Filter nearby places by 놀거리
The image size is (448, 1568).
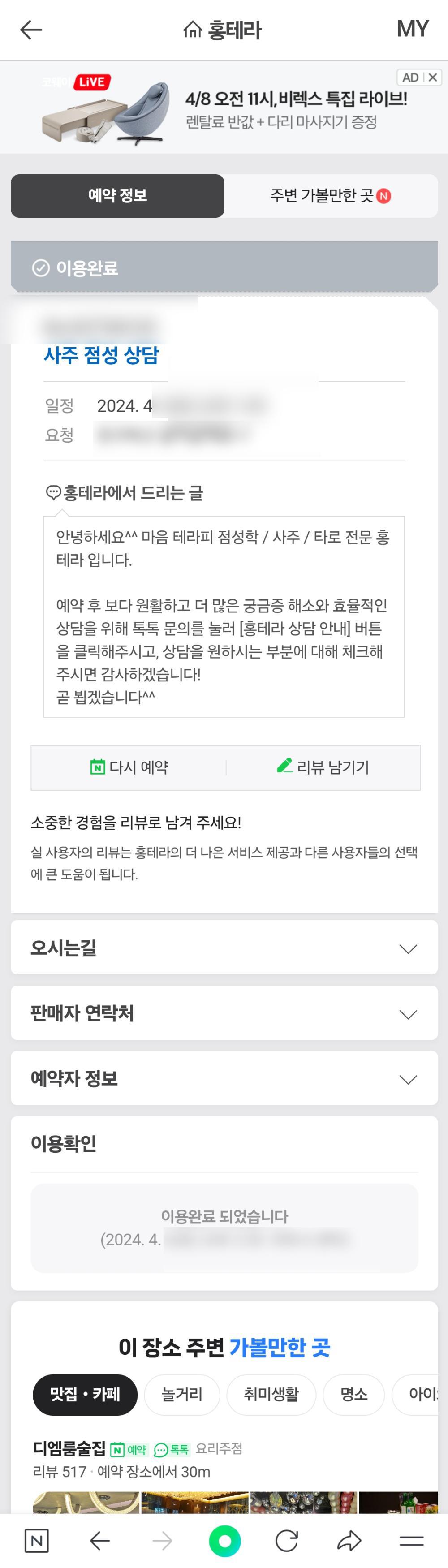coord(181,1394)
